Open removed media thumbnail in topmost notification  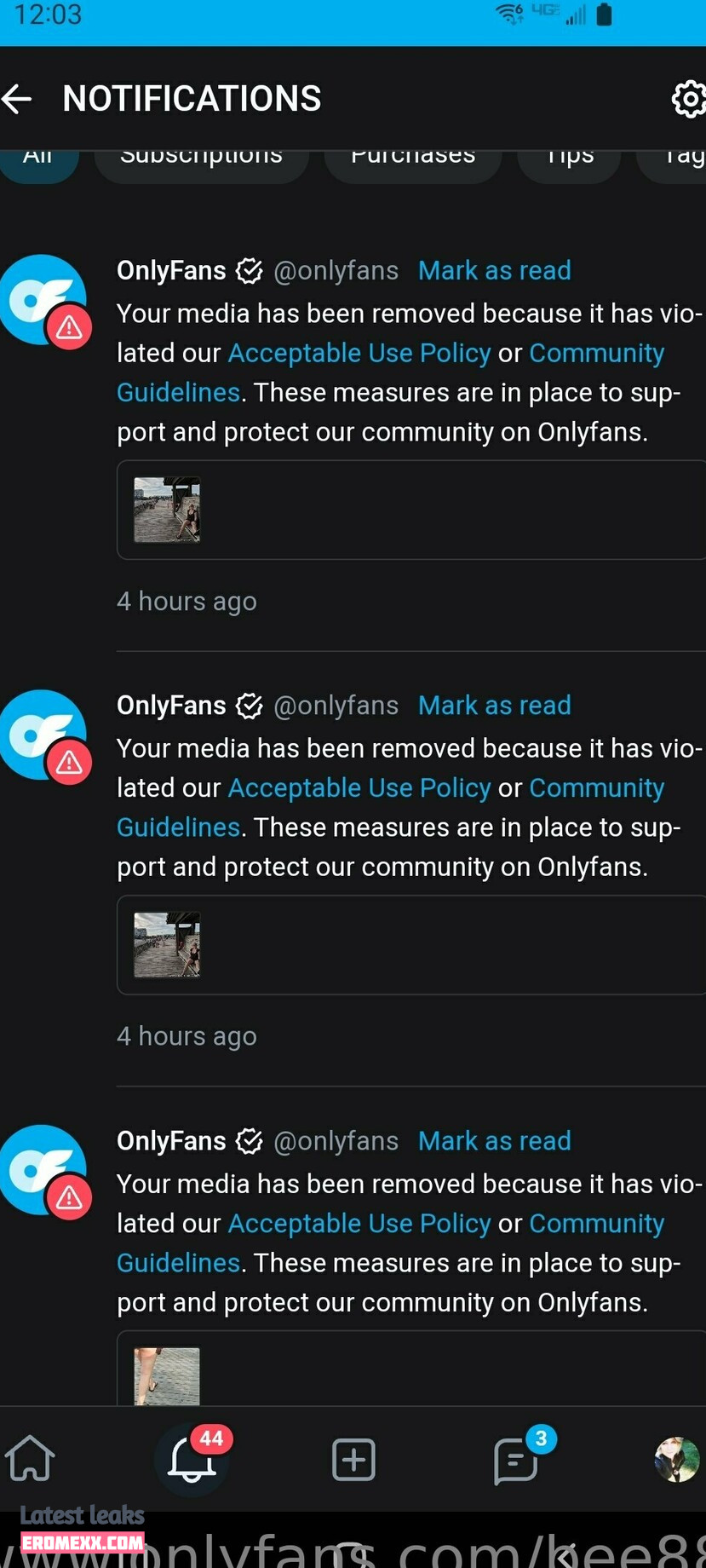coord(167,510)
